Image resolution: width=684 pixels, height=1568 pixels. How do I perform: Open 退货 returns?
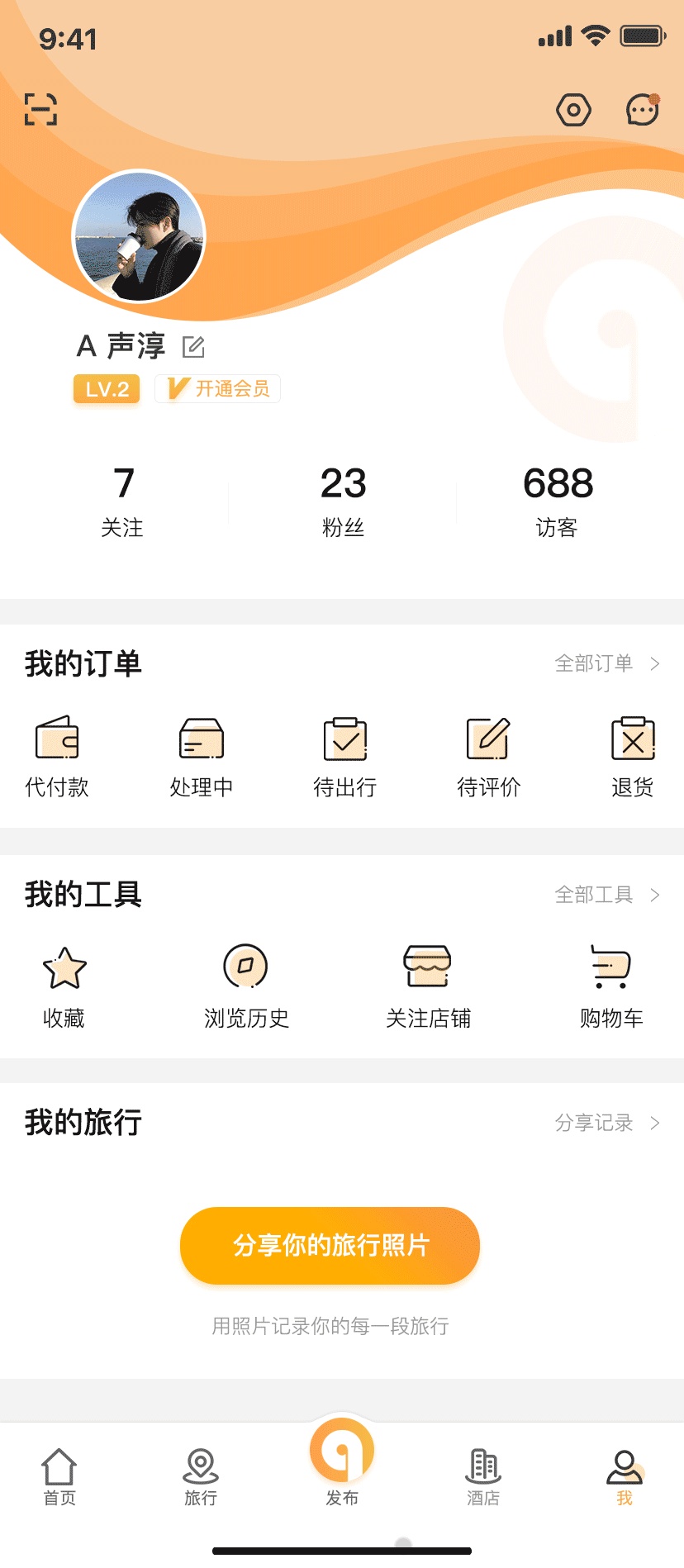[633, 756]
